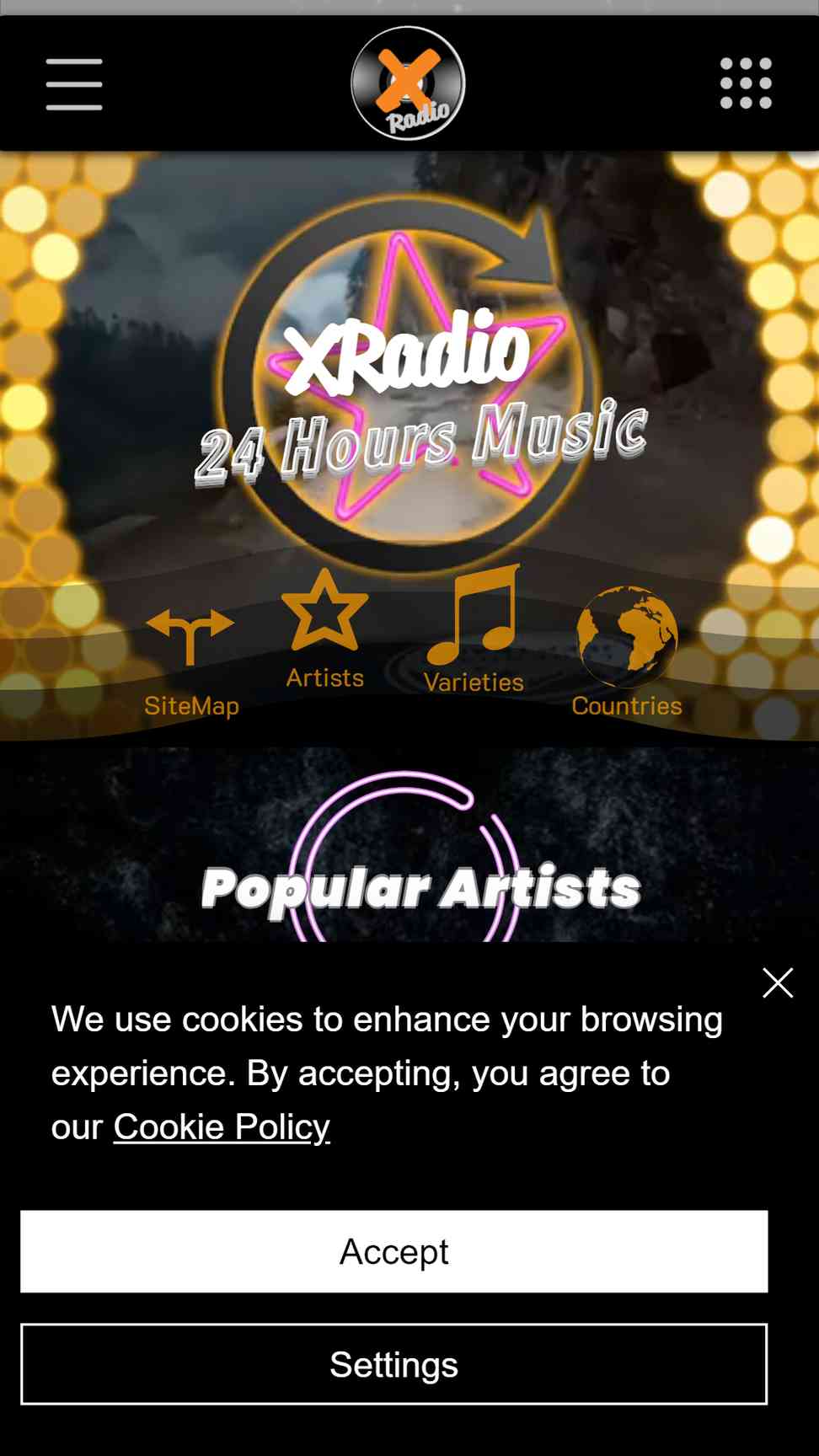This screenshot has width=819, height=1456.
Task: Go to the XRadio logo homepage
Action: (408, 83)
